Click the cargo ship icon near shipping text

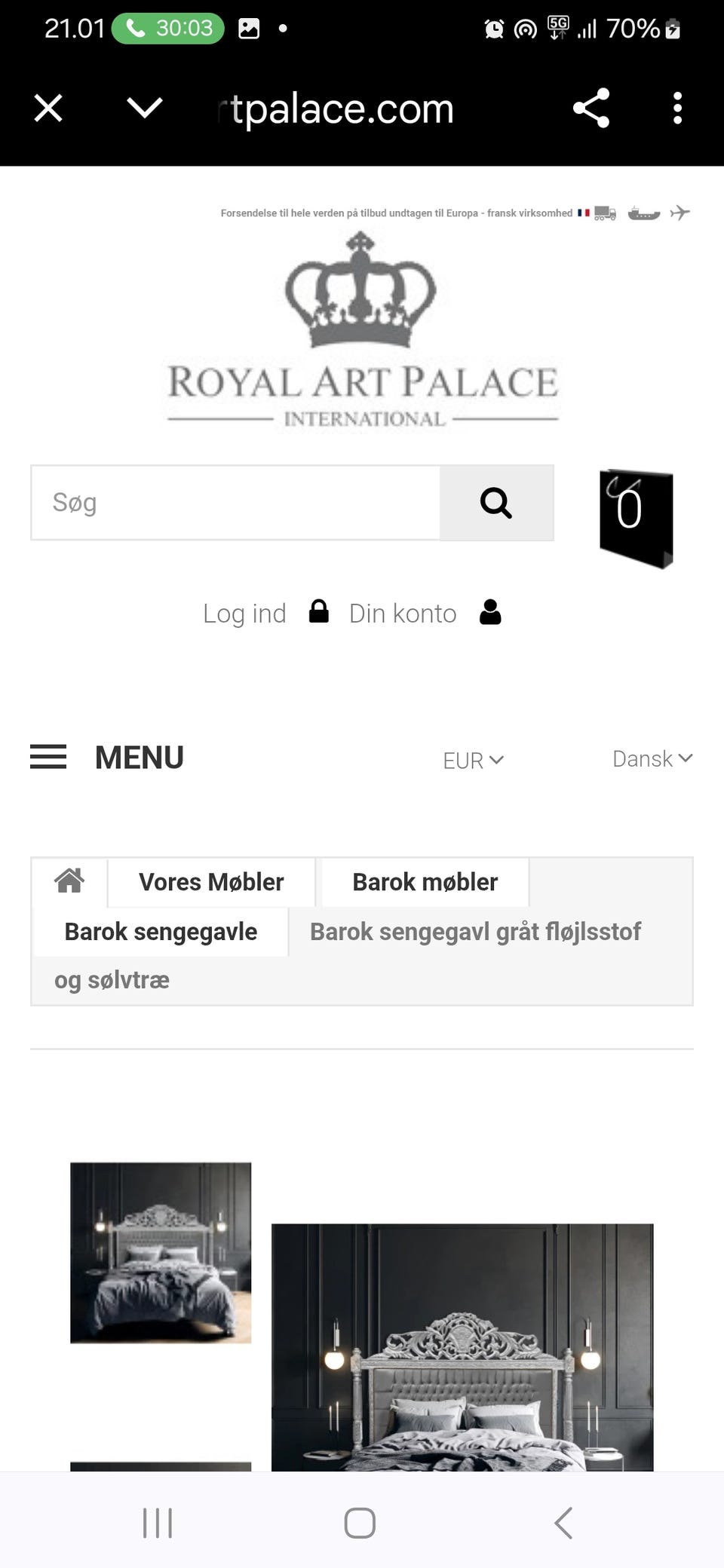(645, 214)
